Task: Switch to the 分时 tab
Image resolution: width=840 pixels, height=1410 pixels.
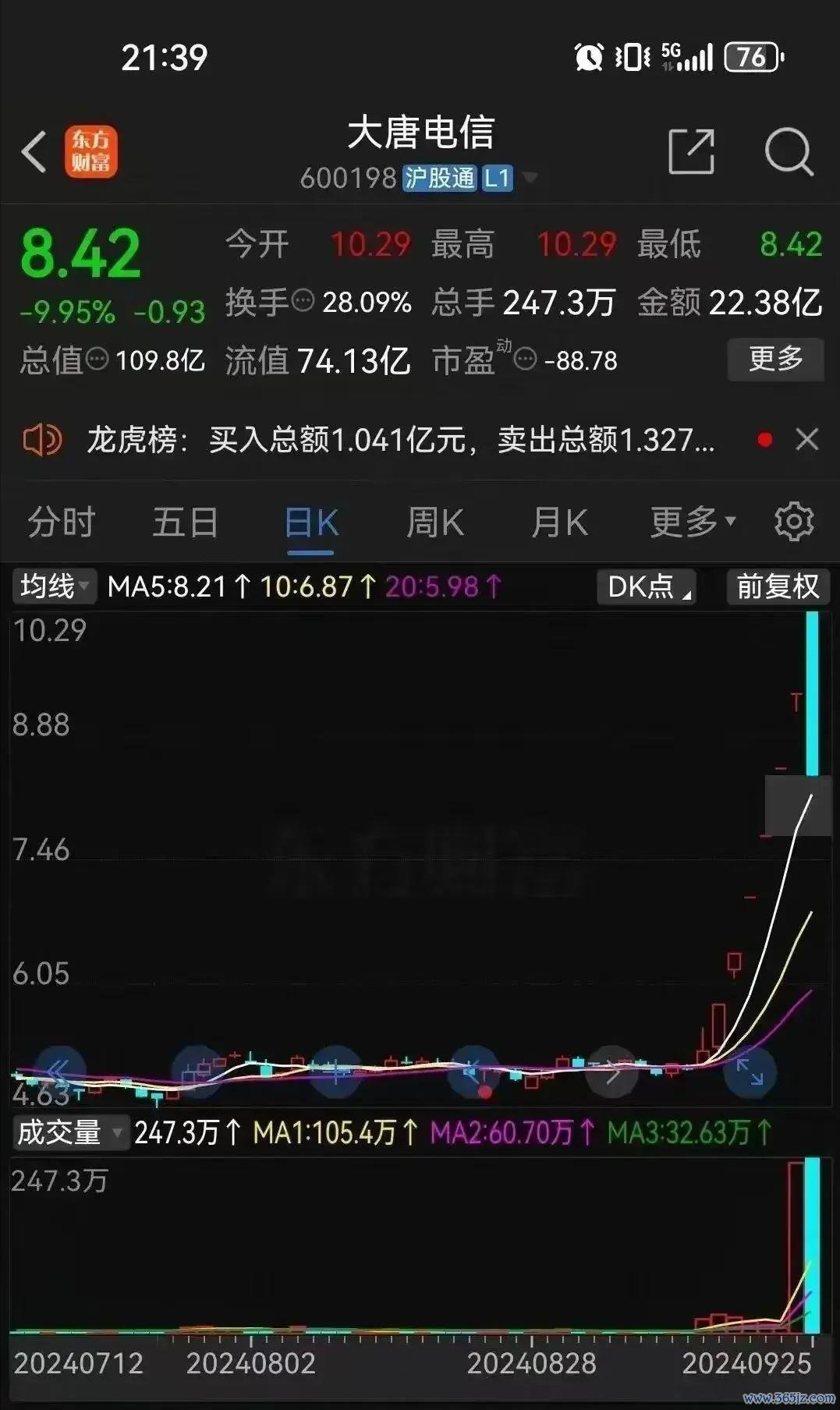Action: (61, 523)
